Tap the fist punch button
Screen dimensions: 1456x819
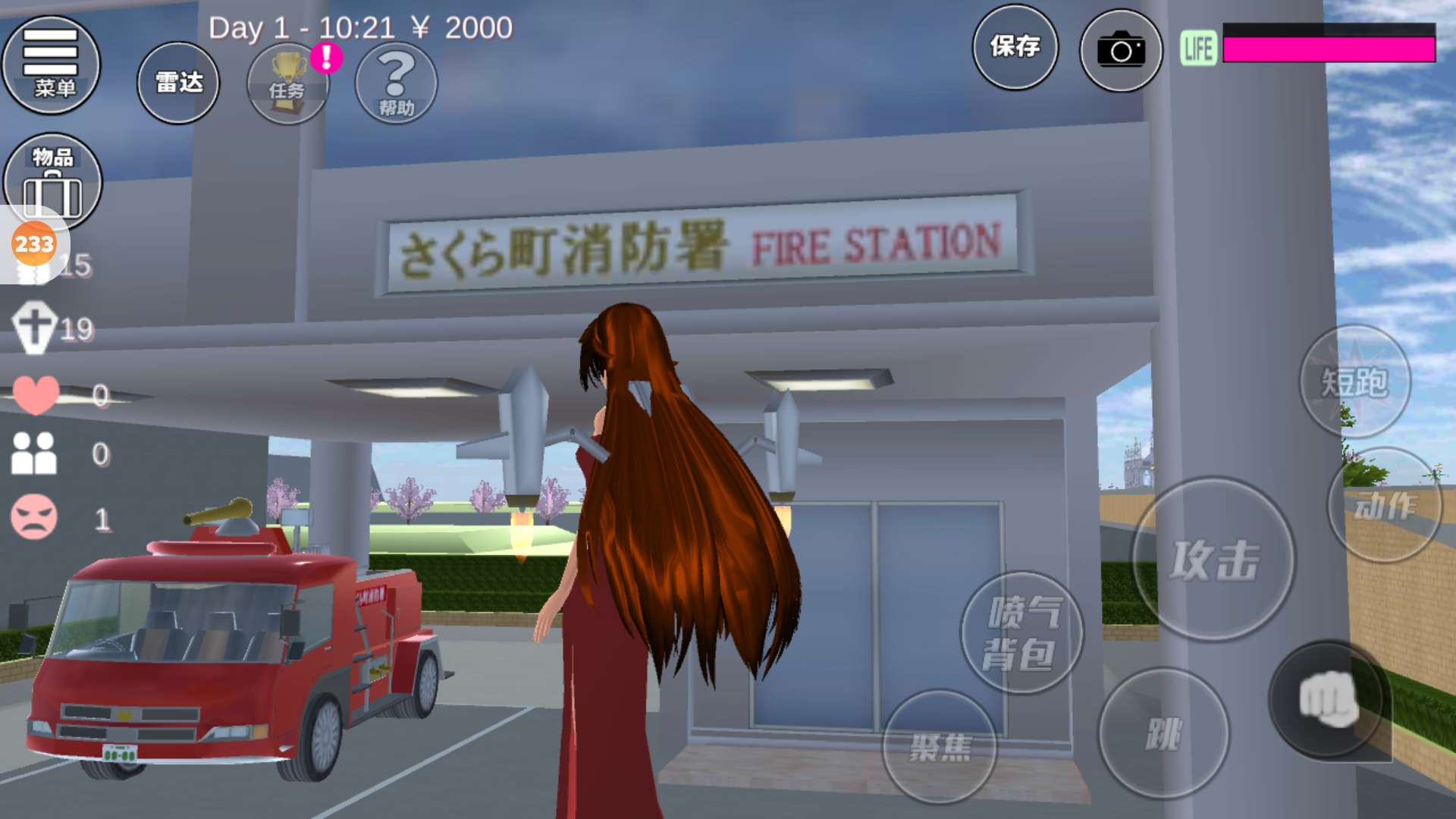click(x=1329, y=699)
